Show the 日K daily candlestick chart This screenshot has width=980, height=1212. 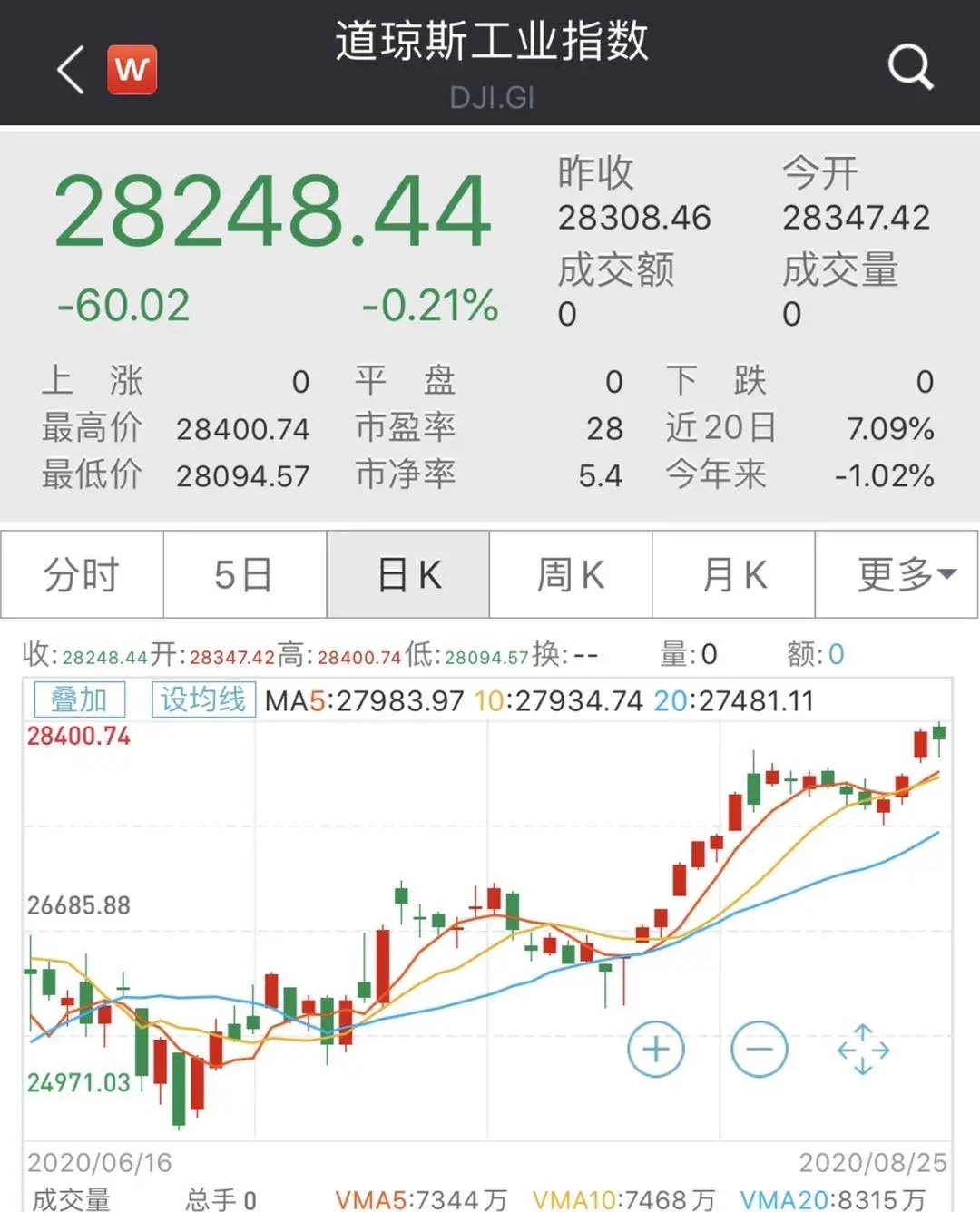(x=408, y=575)
